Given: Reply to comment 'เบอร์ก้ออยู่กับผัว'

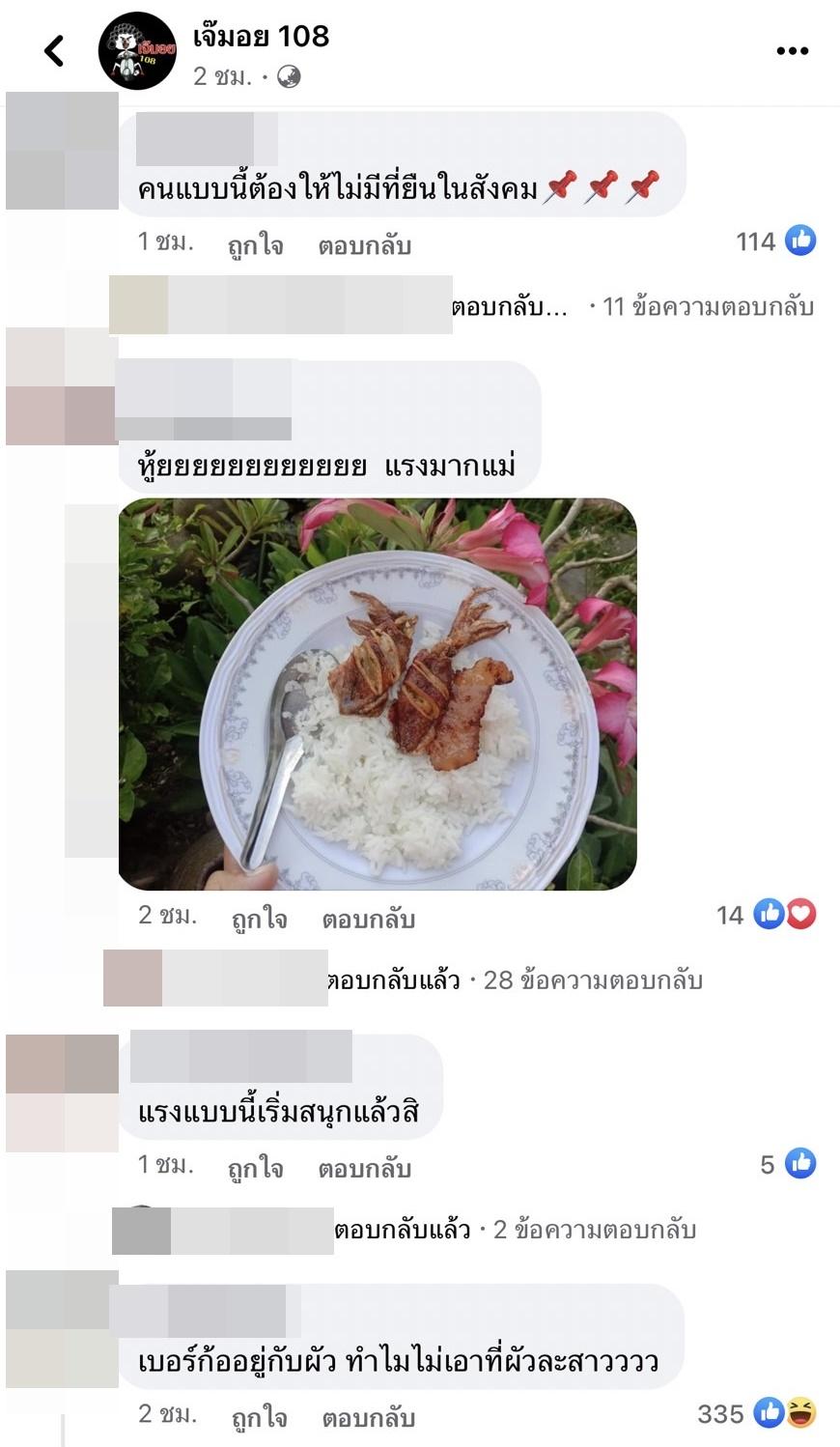Looking at the screenshot, I should point(368,1417).
